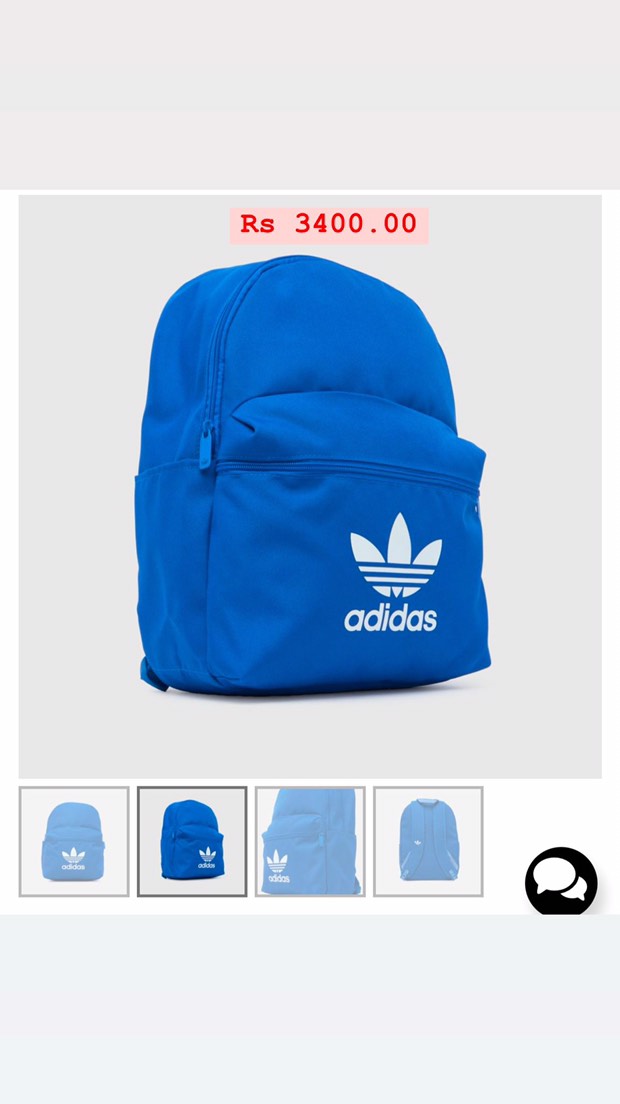Screen dimensions: 620x1104
Task: Open the chat support bubble
Action: 561,882
